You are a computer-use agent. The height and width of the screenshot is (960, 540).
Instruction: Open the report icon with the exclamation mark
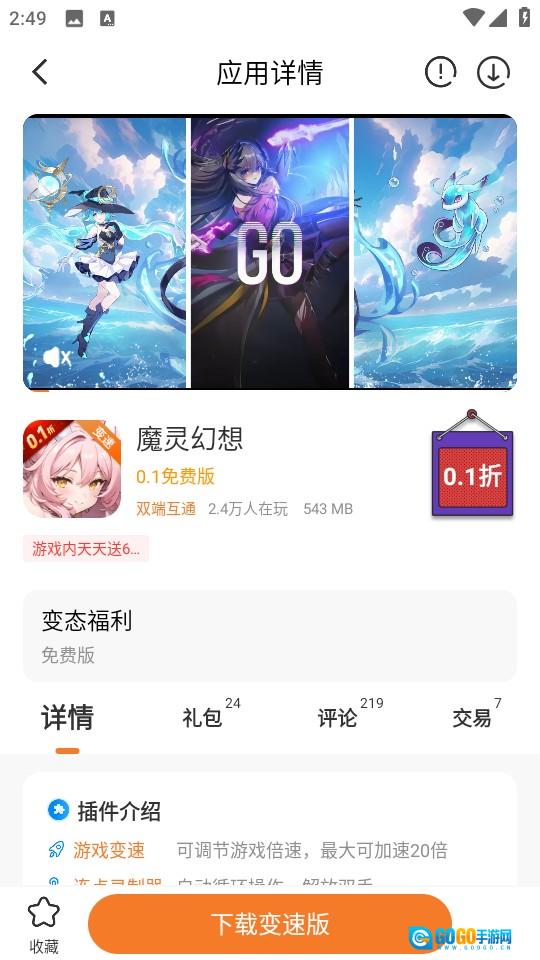click(x=440, y=72)
